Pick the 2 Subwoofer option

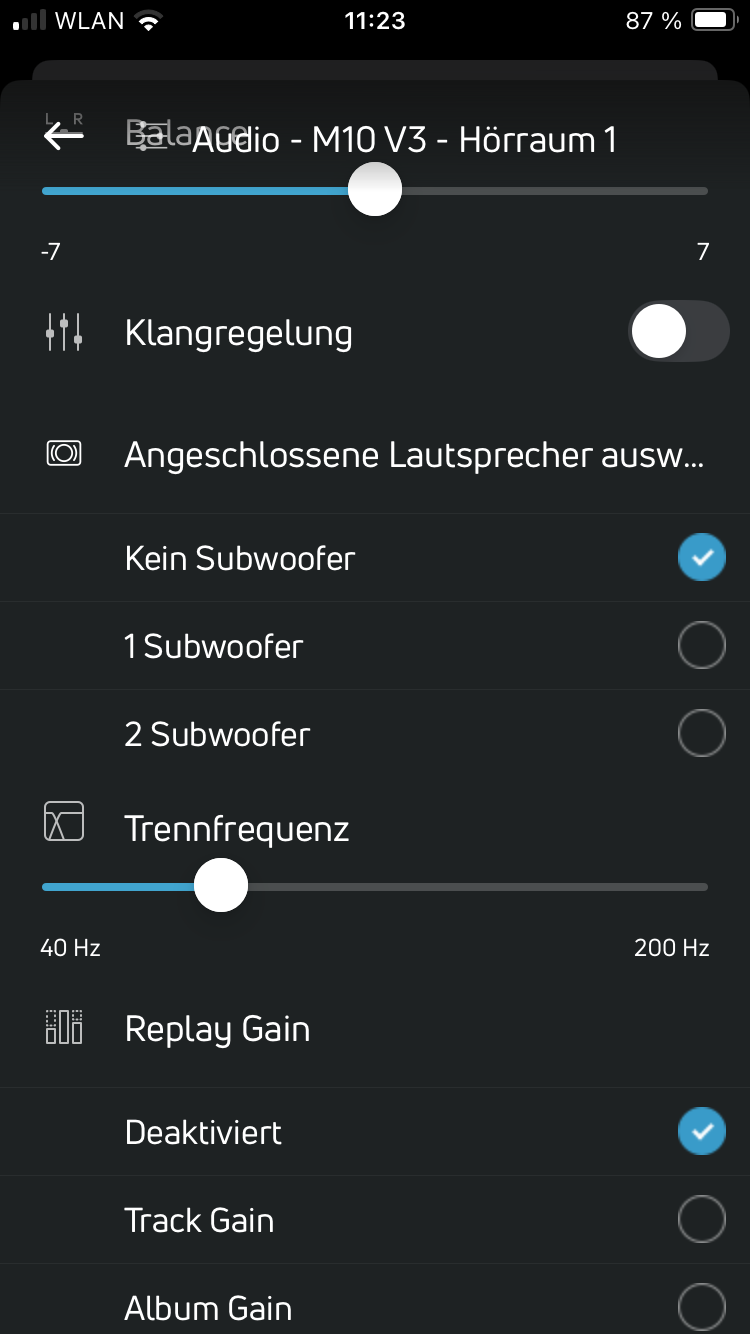pos(701,734)
